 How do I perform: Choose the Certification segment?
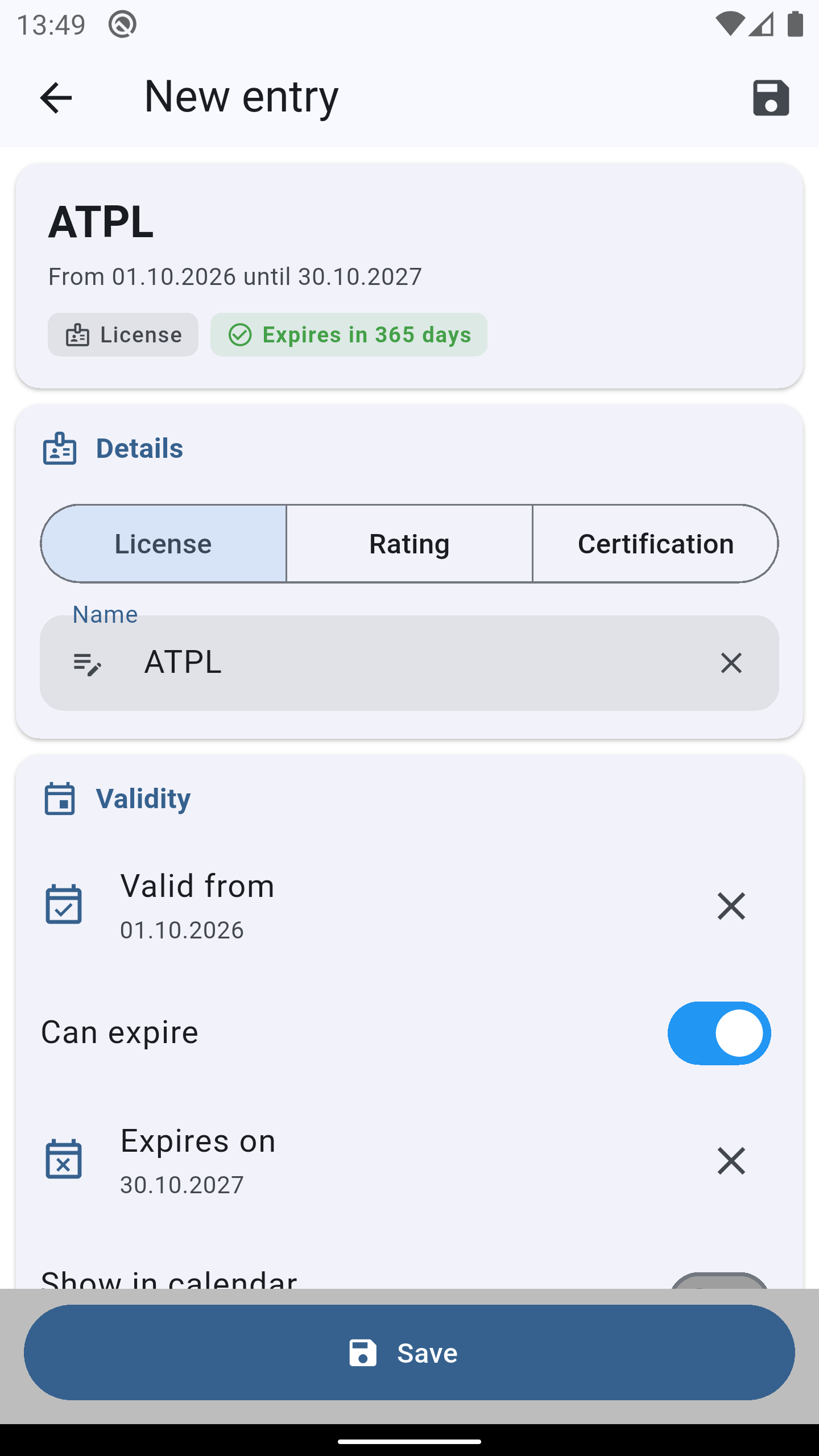(655, 544)
